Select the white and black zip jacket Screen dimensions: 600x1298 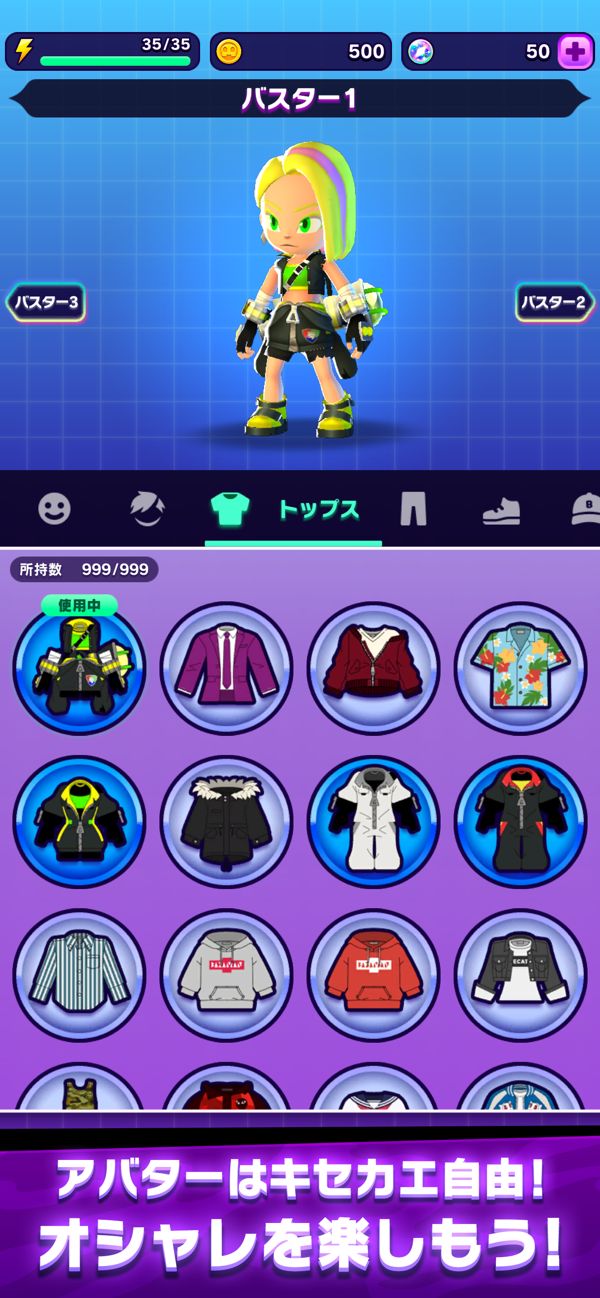pos(373,821)
